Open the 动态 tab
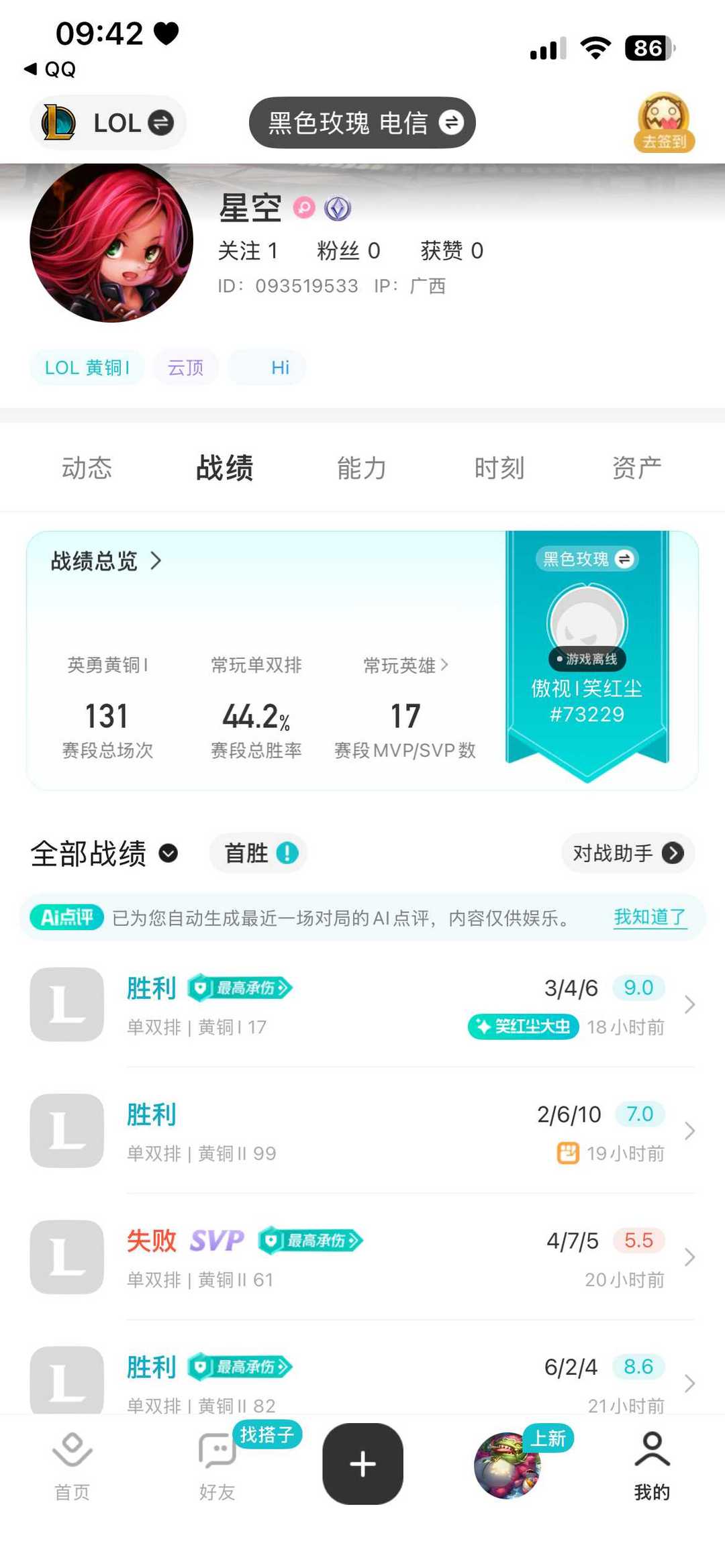The height and width of the screenshot is (1568, 725). (89, 468)
